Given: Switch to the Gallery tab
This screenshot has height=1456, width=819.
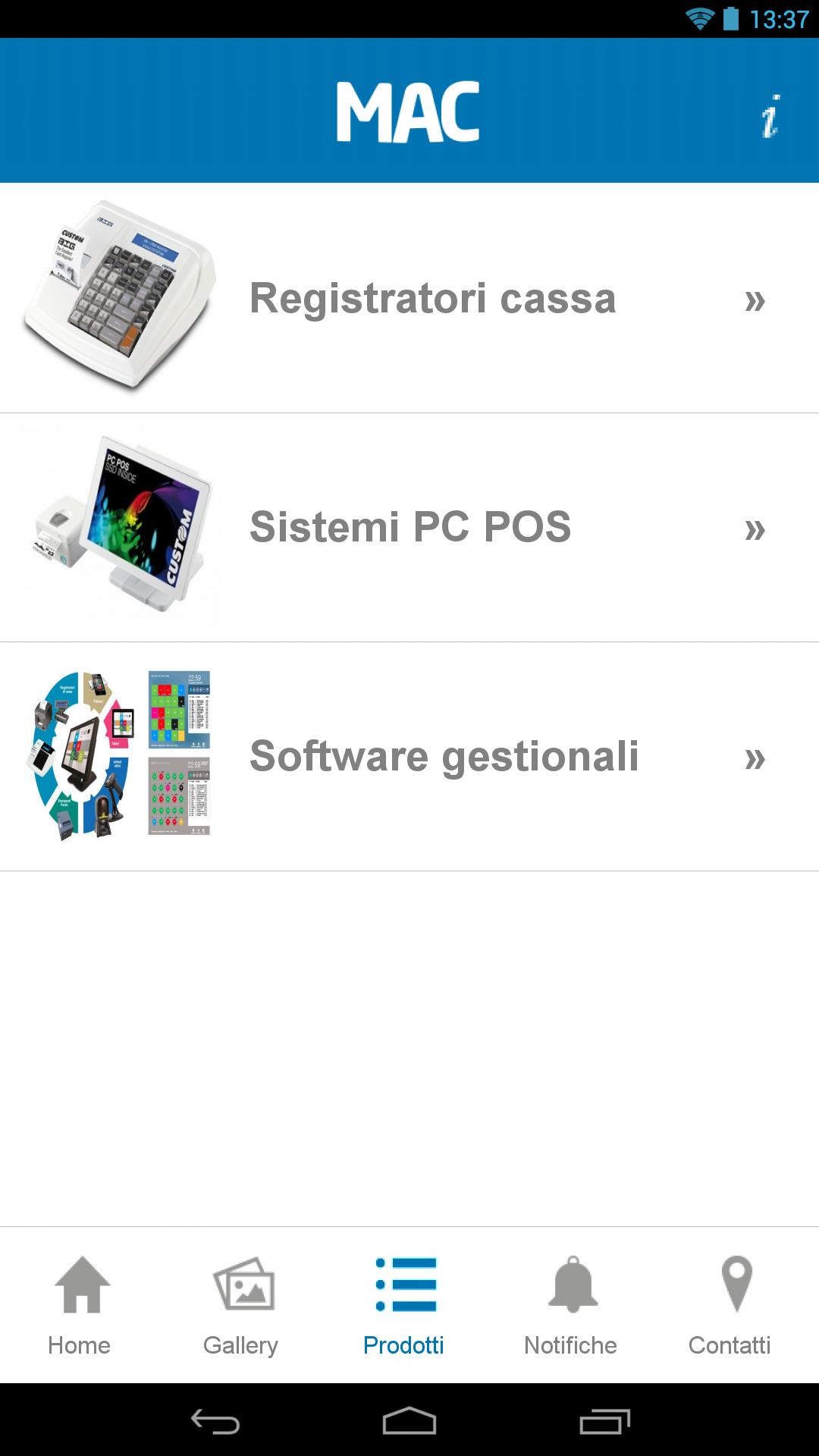Looking at the screenshot, I should (x=241, y=1304).
